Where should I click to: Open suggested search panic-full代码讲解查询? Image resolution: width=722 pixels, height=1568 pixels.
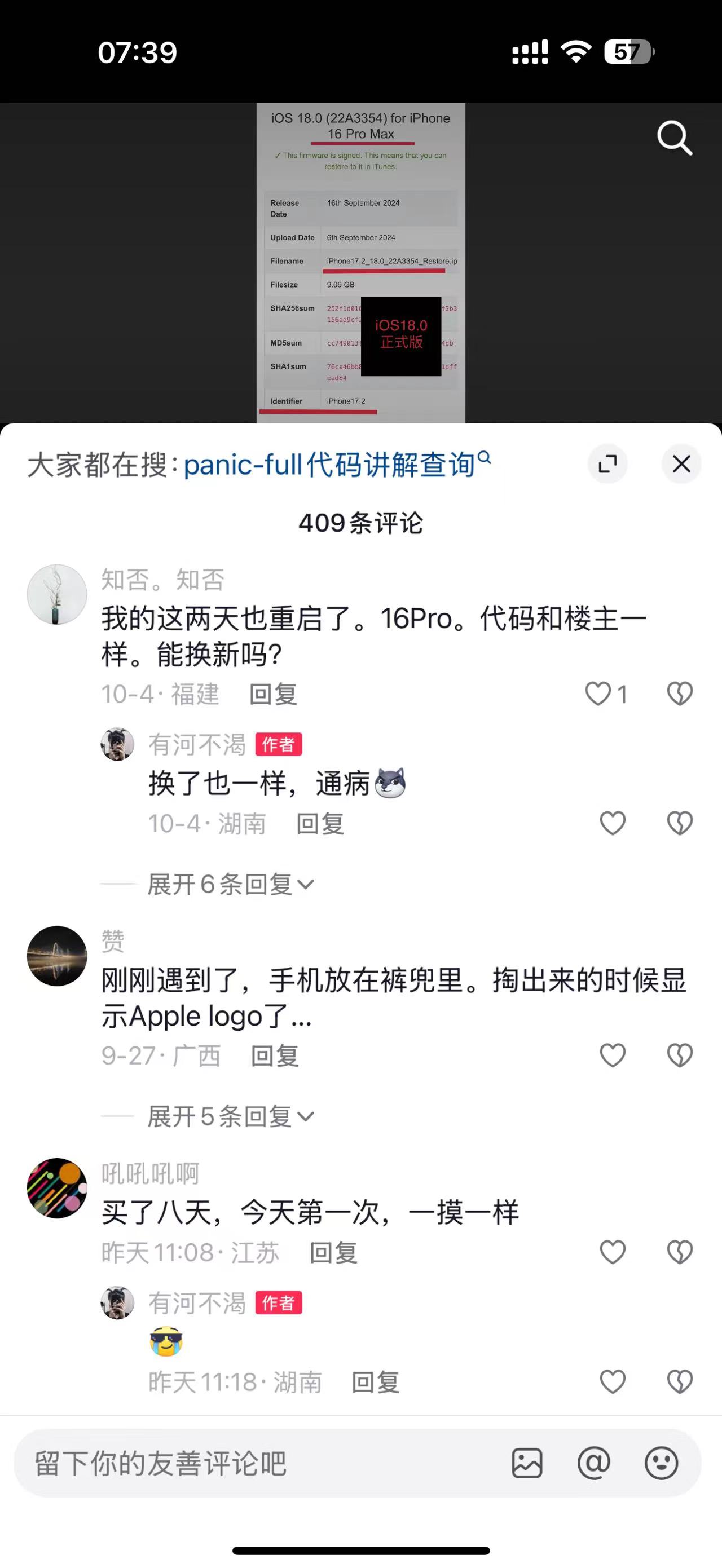coord(336,465)
